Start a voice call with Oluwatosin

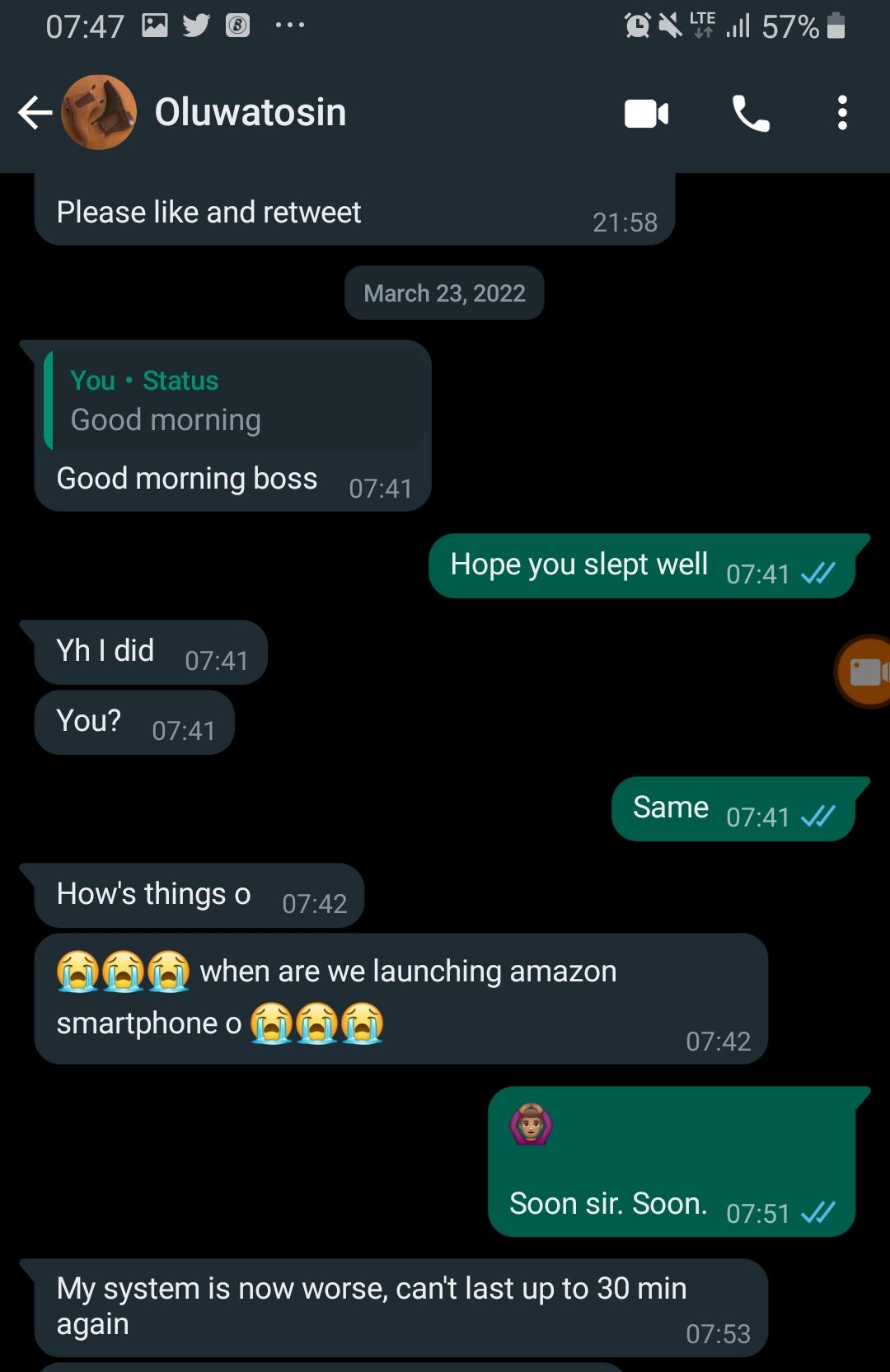(751, 114)
